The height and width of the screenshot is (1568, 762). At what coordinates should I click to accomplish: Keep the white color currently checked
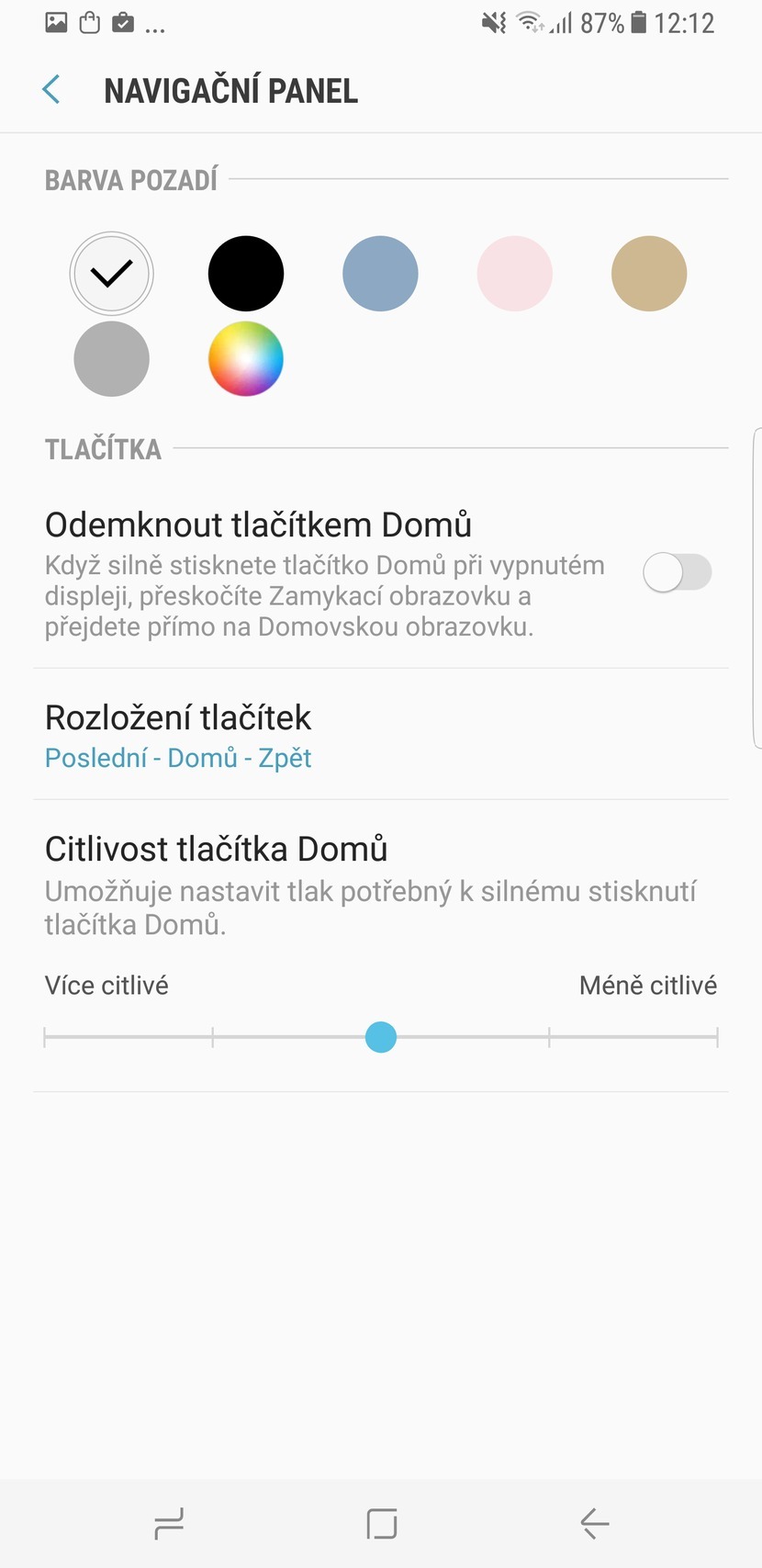(111, 273)
